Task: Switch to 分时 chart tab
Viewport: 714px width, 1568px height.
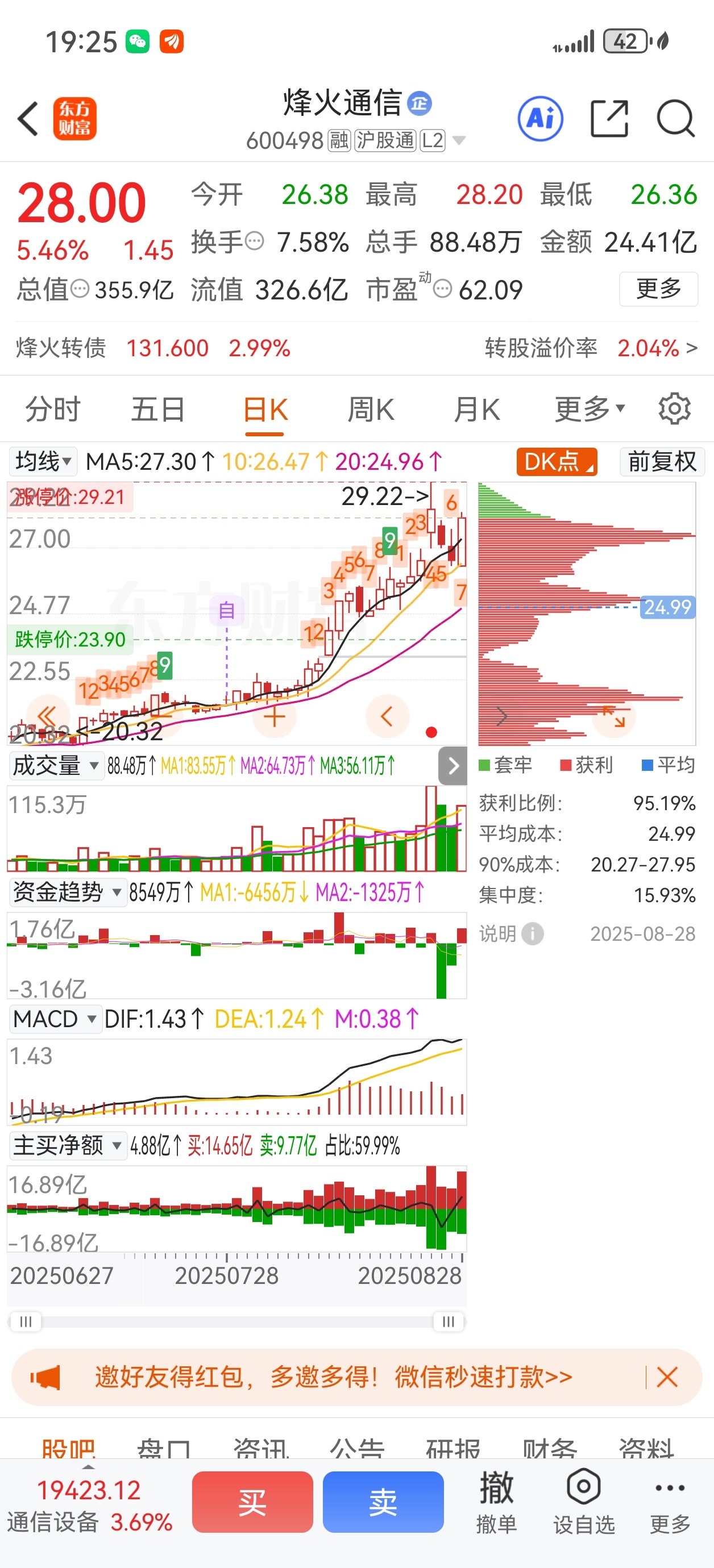Action: click(53, 409)
